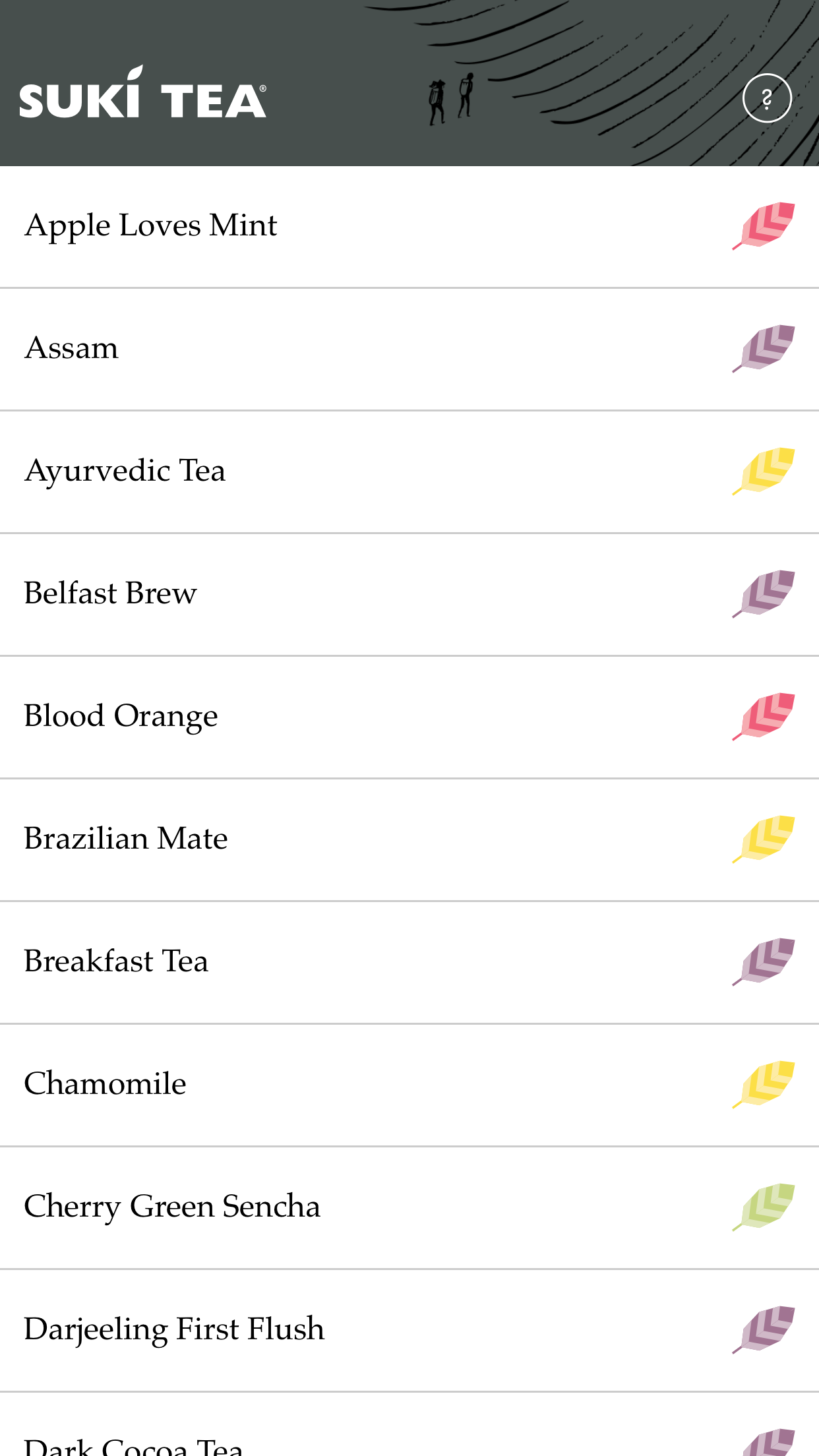Click the Suki Tea logo in the header

coord(142,98)
